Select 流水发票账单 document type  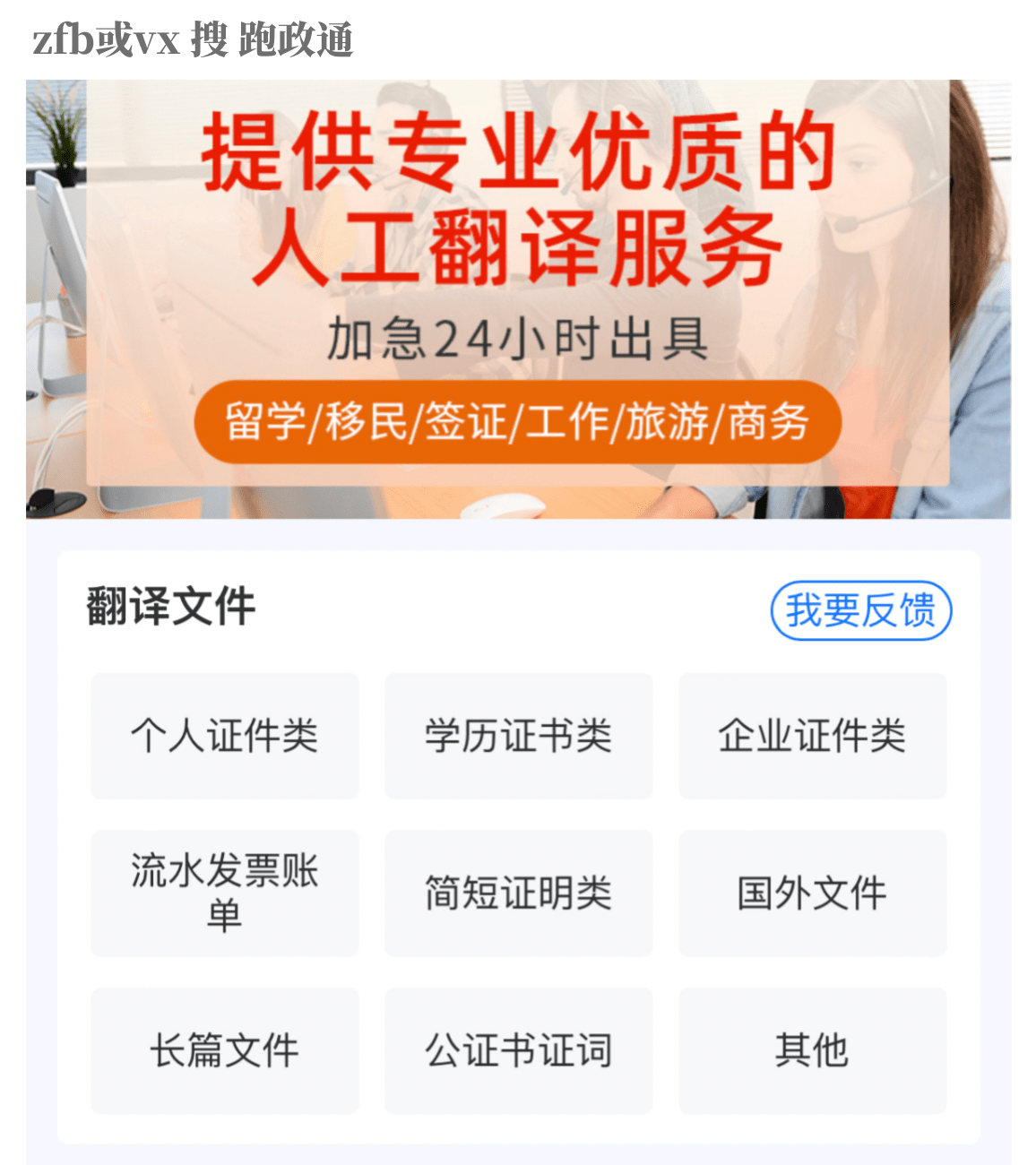(224, 893)
